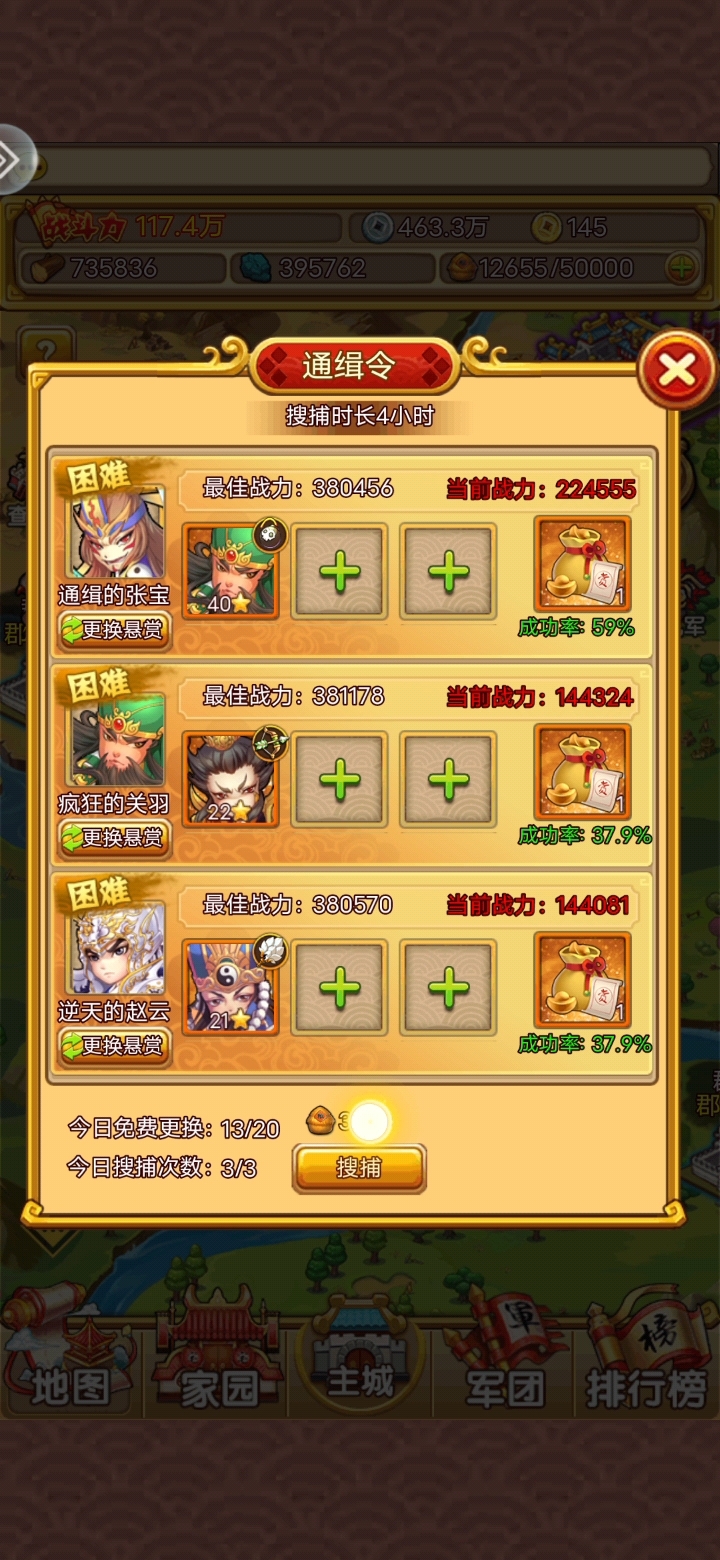View reward bag for 疯狂的关羽
This screenshot has width=720, height=1560.
pos(582,771)
